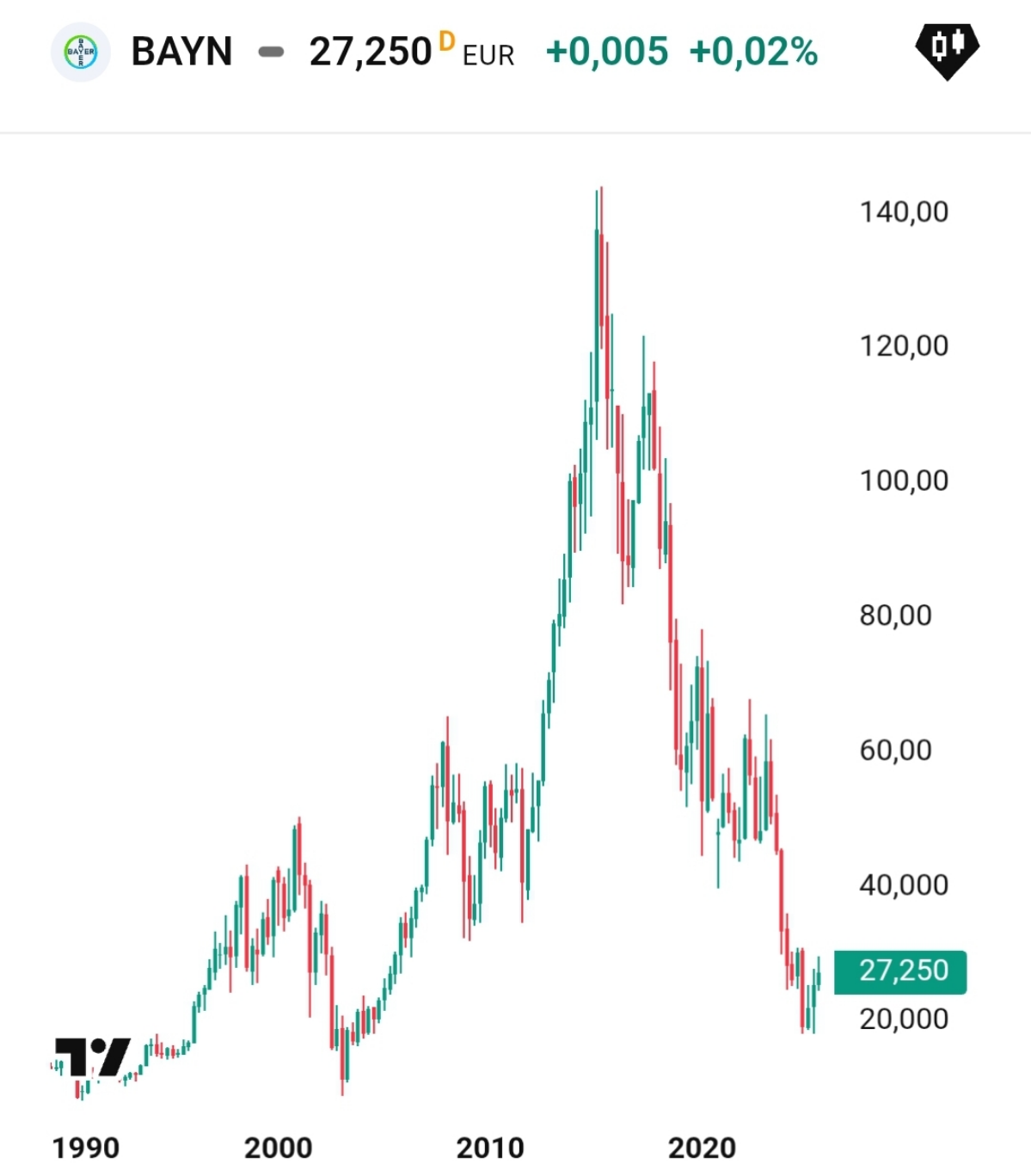The image size is (1031, 1176).
Task: Open the BAYN symbol header
Action: pyautogui.click(x=181, y=52)
